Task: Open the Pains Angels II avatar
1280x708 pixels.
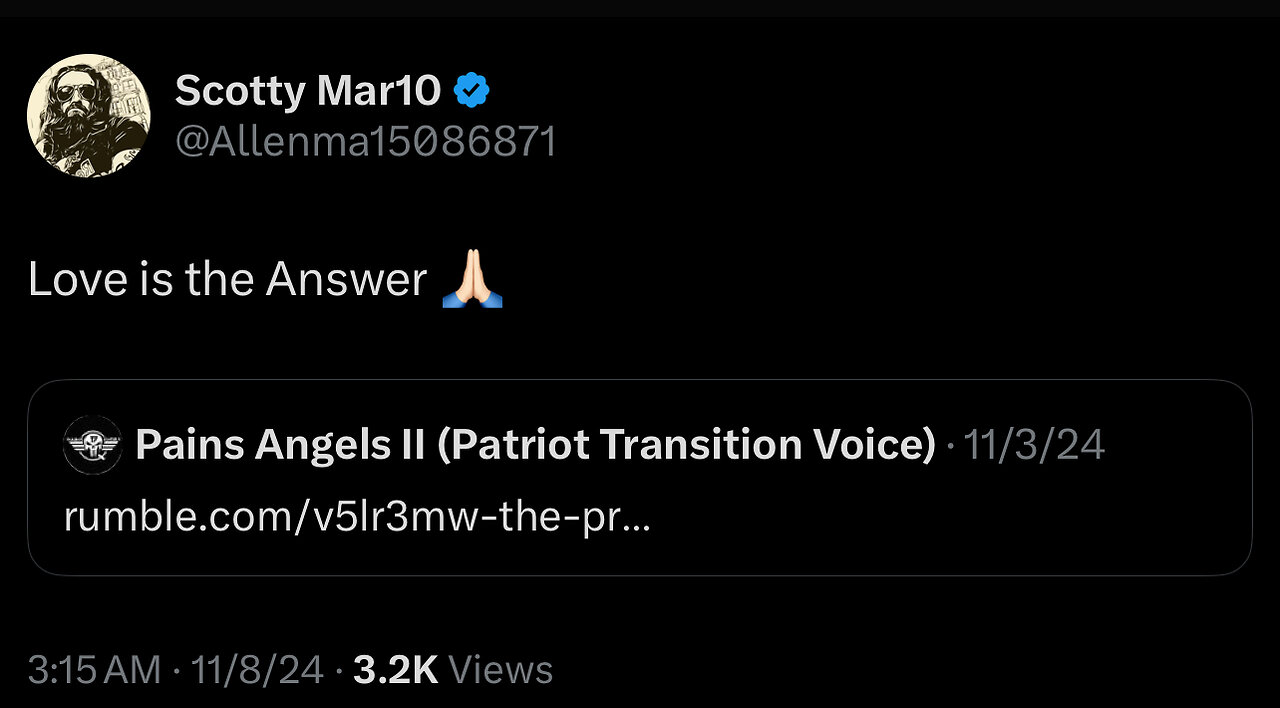Action: click(92, 445)
